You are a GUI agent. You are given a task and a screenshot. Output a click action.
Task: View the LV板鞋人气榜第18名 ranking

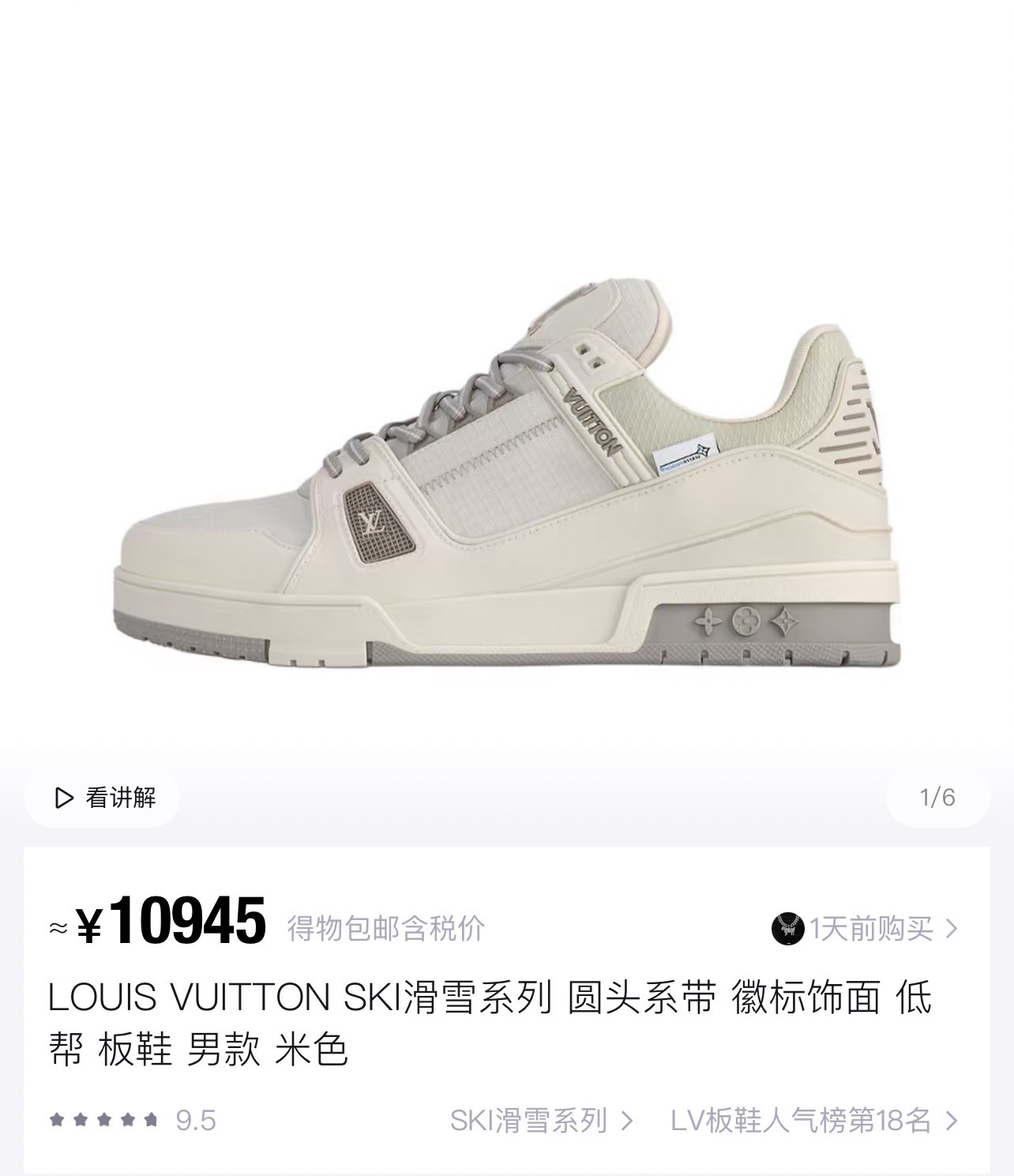813,1120
